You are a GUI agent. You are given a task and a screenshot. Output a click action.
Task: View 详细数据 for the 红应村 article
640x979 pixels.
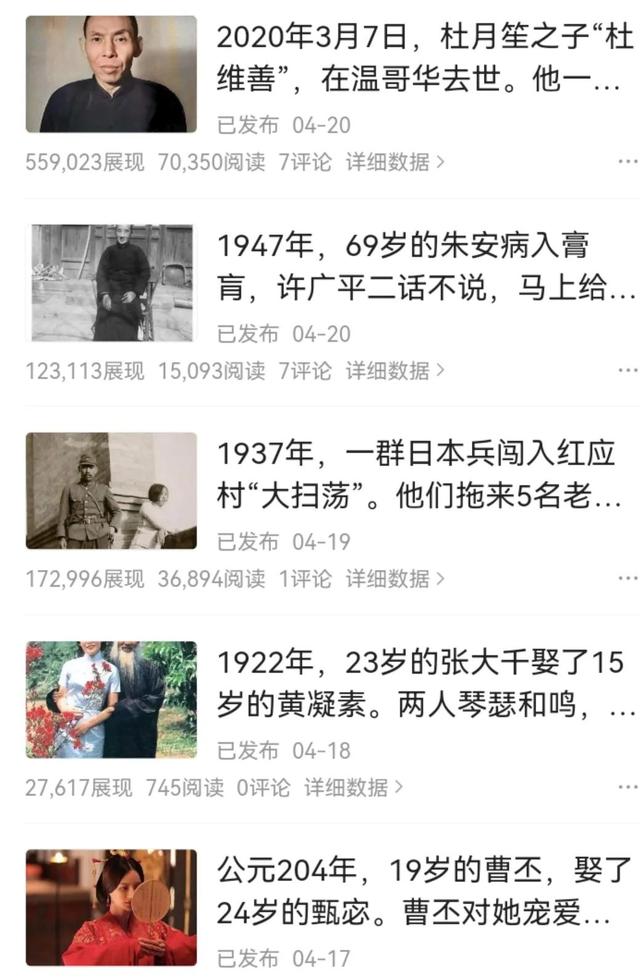pos(395,579)
